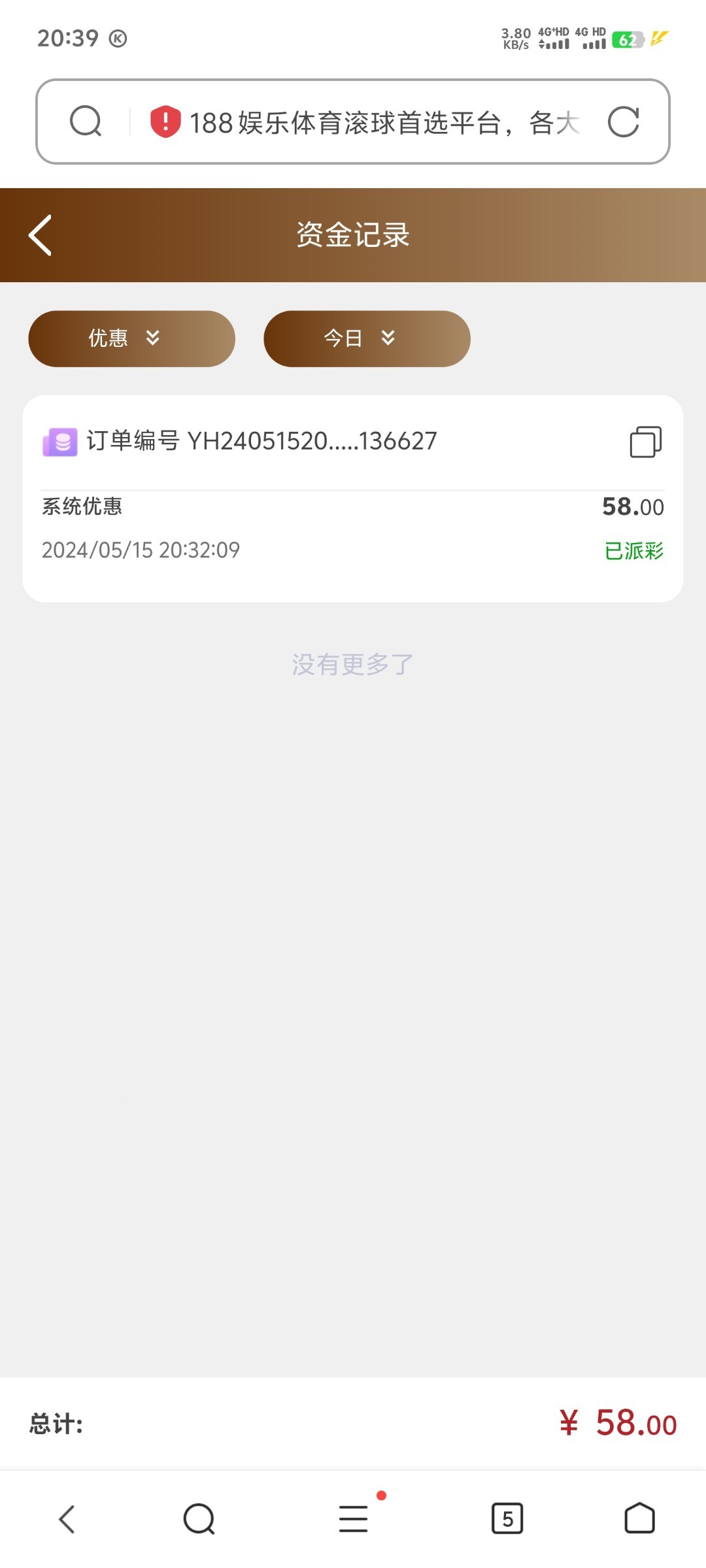View the red site security warning shield

point(165,122)
